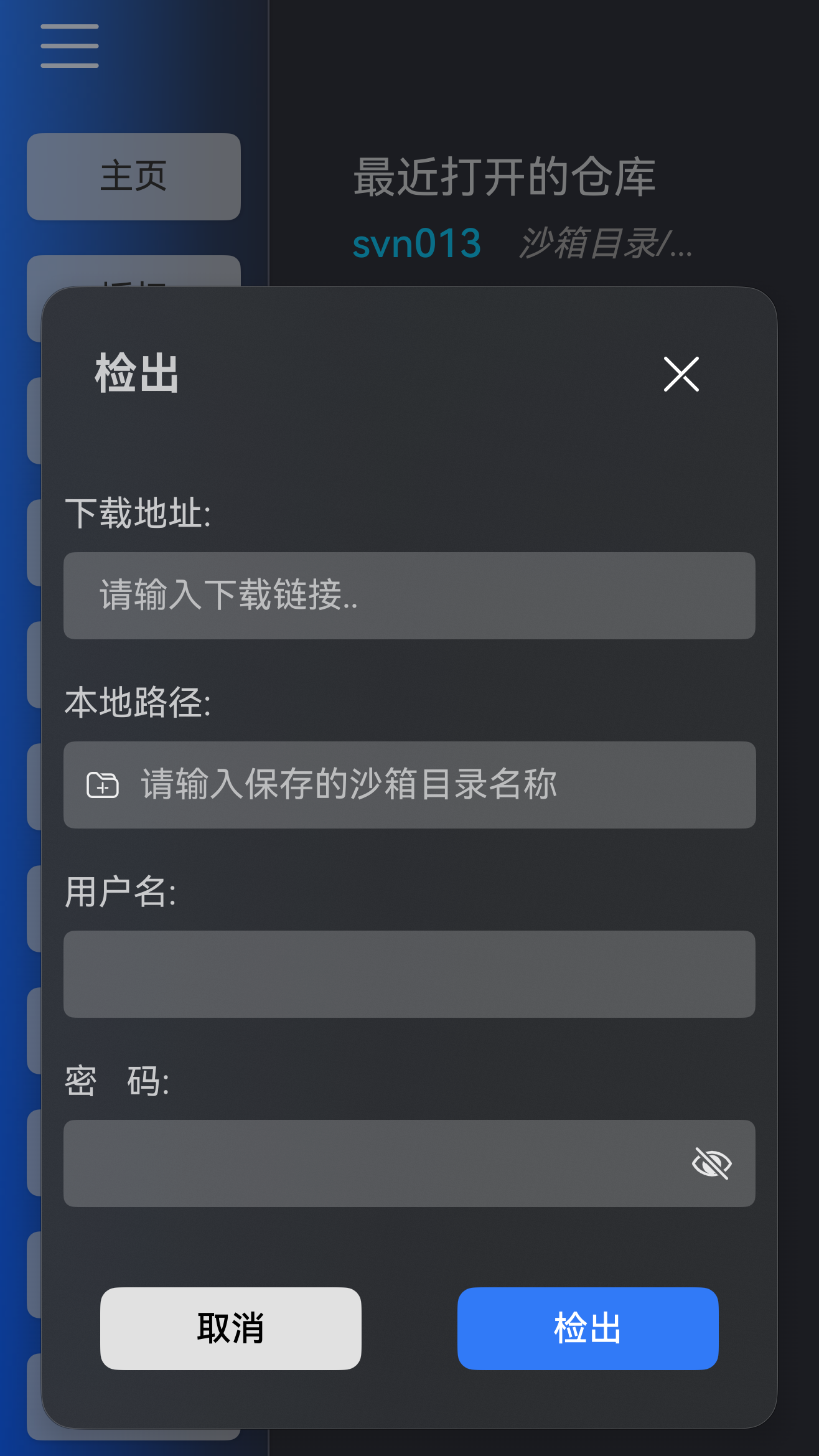Screen dimensions: 819x1456
Task: Open recent repository svn013
Action: (x=417, y=243)
